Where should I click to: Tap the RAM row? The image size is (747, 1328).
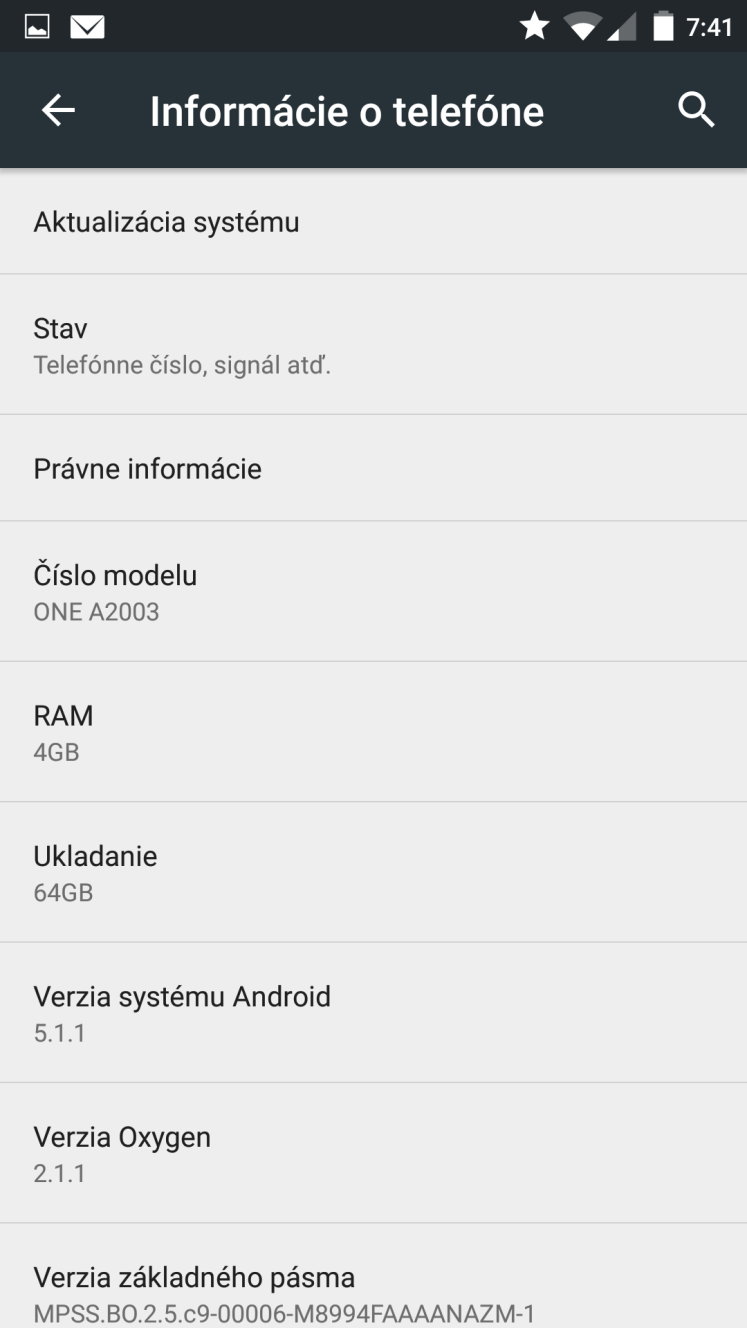(373, 731)
